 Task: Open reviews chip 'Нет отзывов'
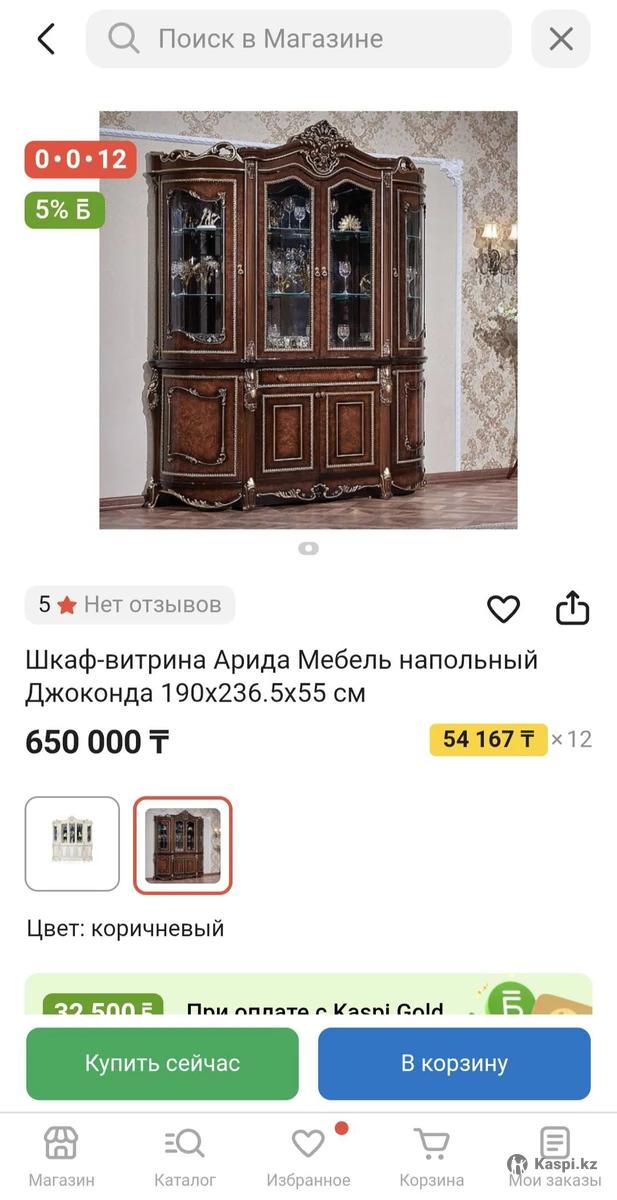[x=130, y=605]
